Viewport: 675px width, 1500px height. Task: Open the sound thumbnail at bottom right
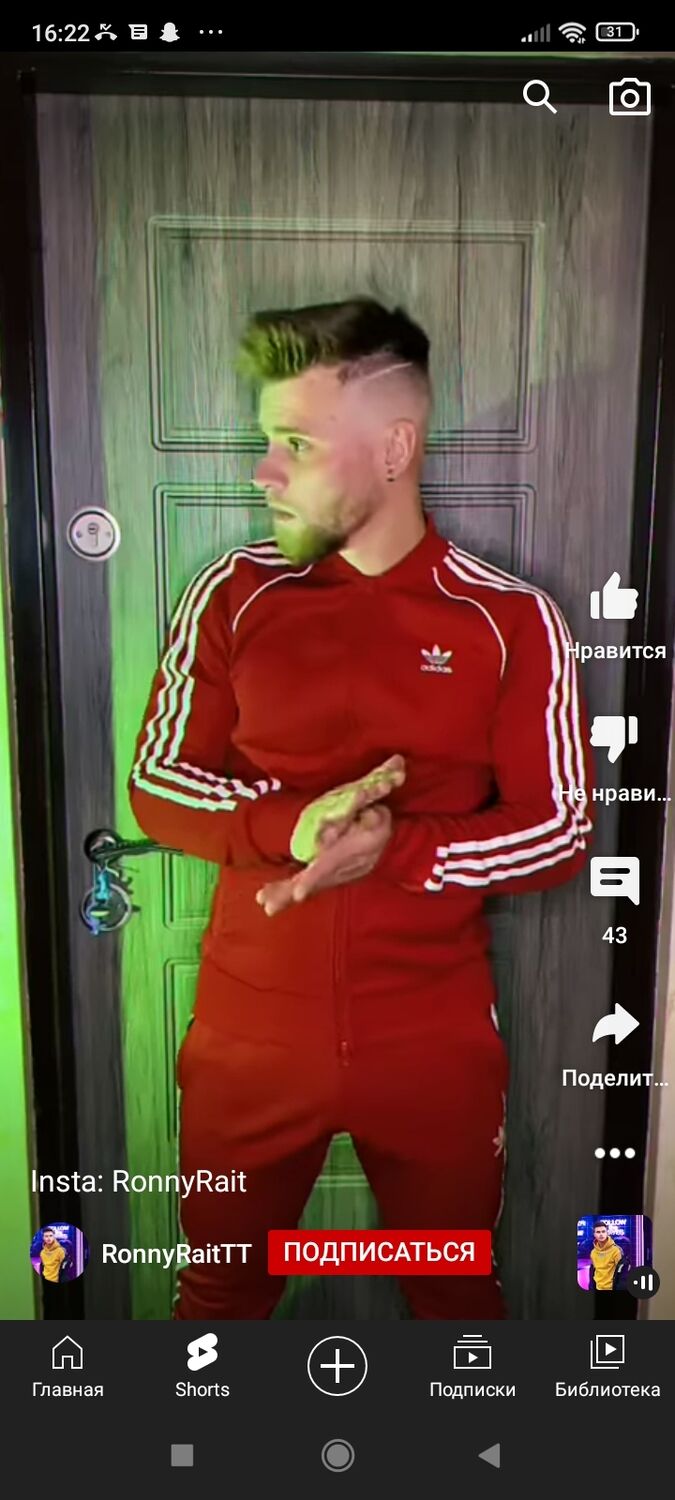[x=614, y=1252]
